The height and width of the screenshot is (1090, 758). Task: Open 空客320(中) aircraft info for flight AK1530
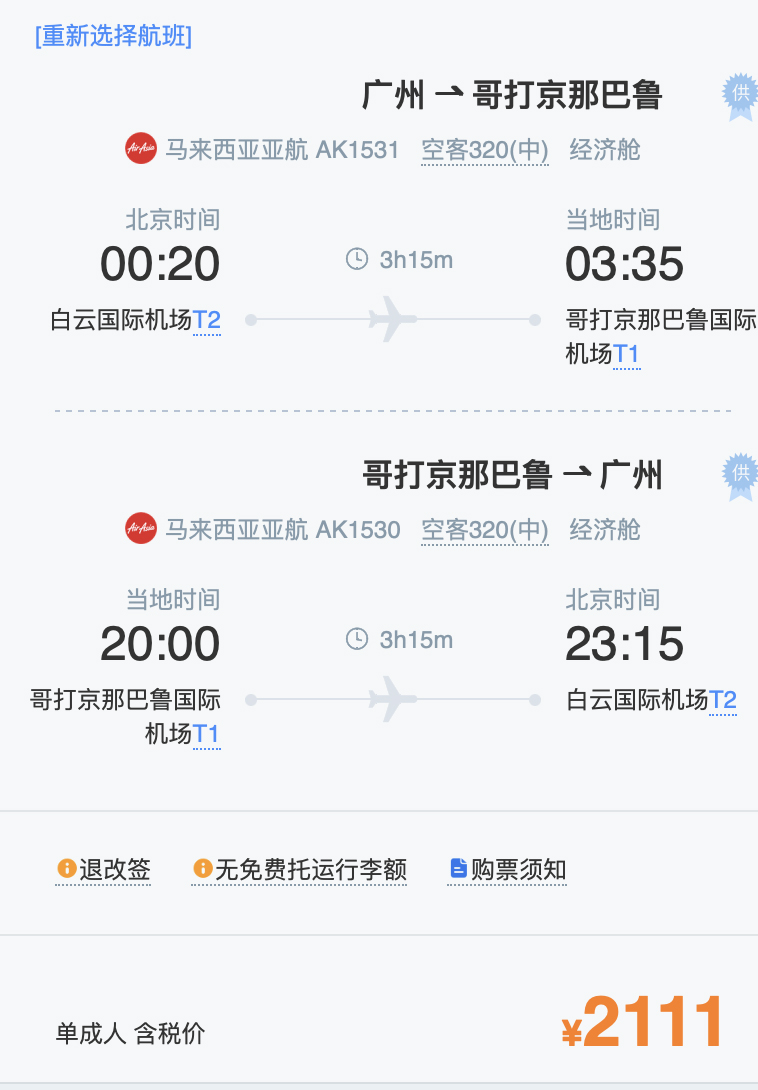485,530
